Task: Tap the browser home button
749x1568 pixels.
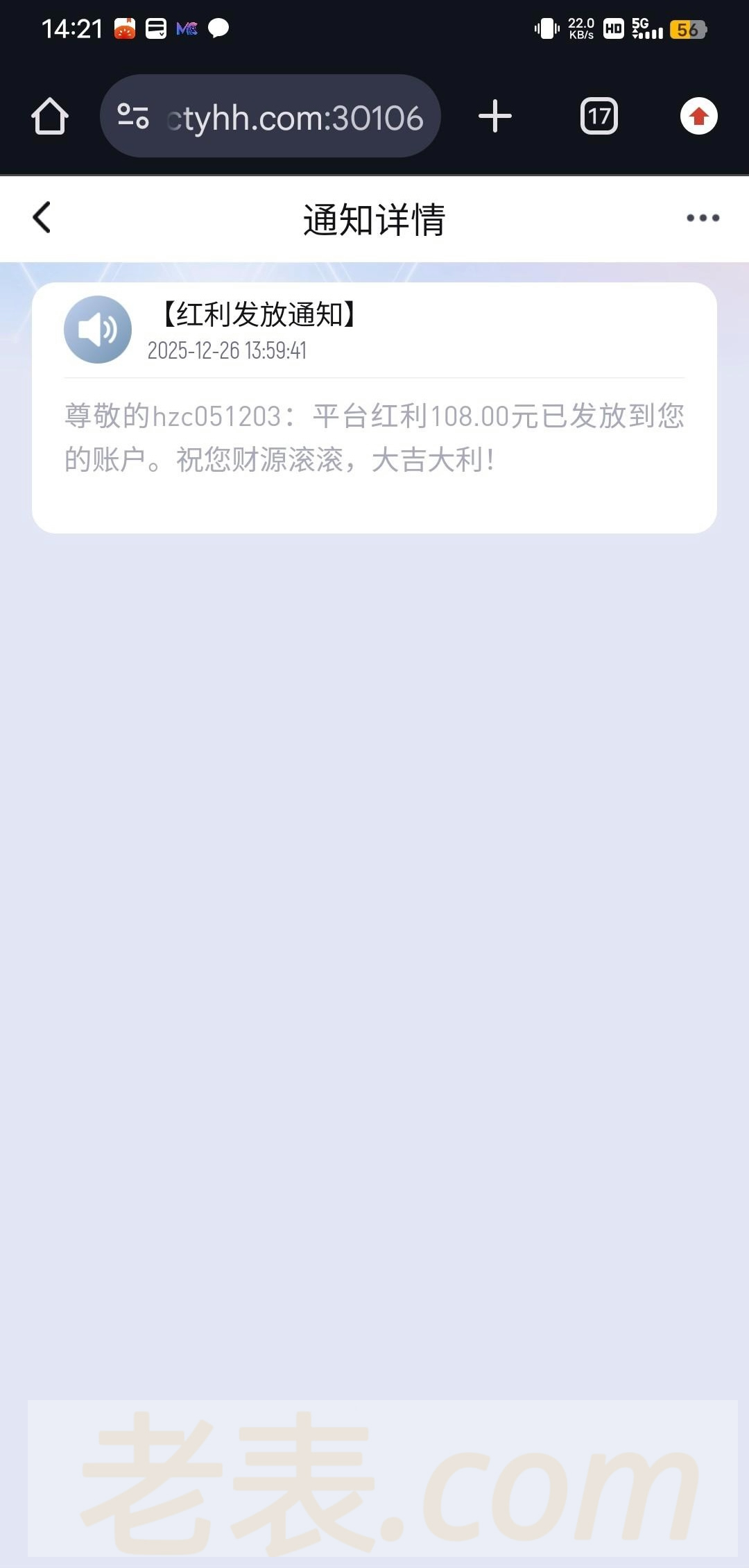Action: tap(50, 117)
